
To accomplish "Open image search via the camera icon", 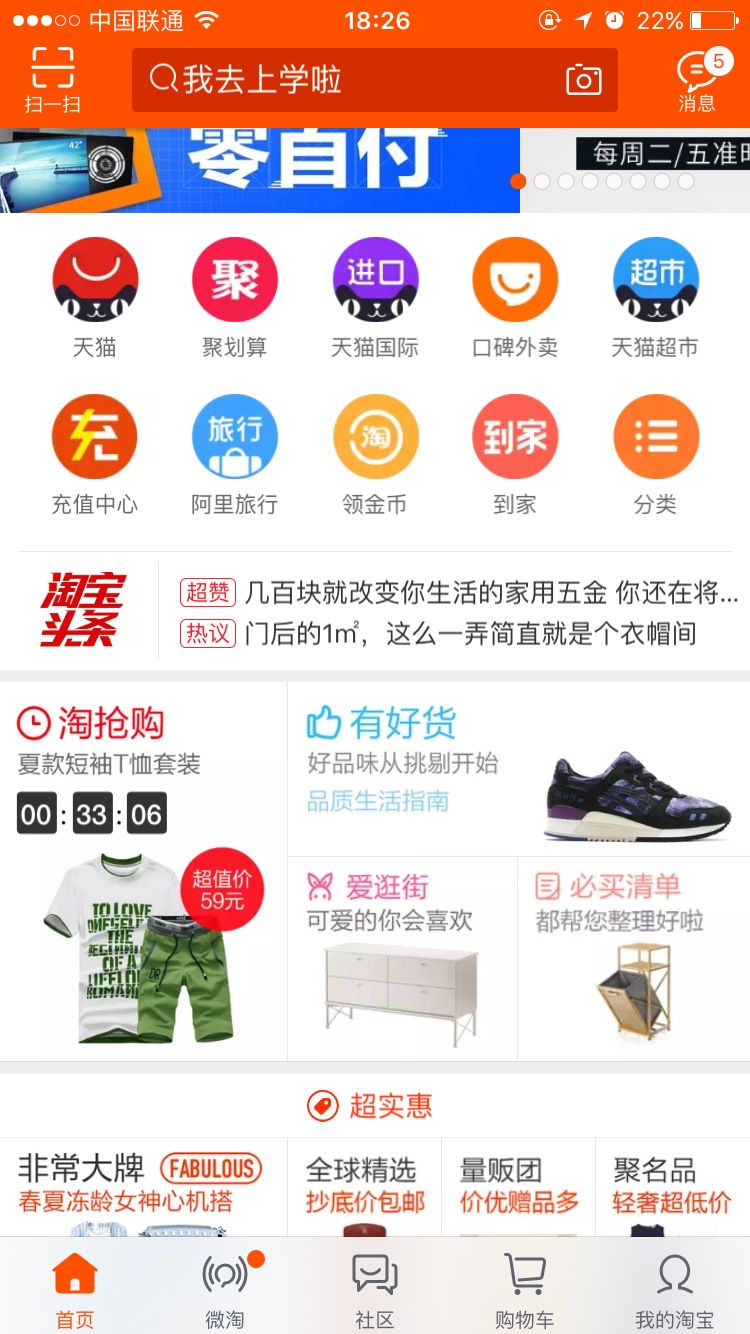I will [x=583, y=80].
